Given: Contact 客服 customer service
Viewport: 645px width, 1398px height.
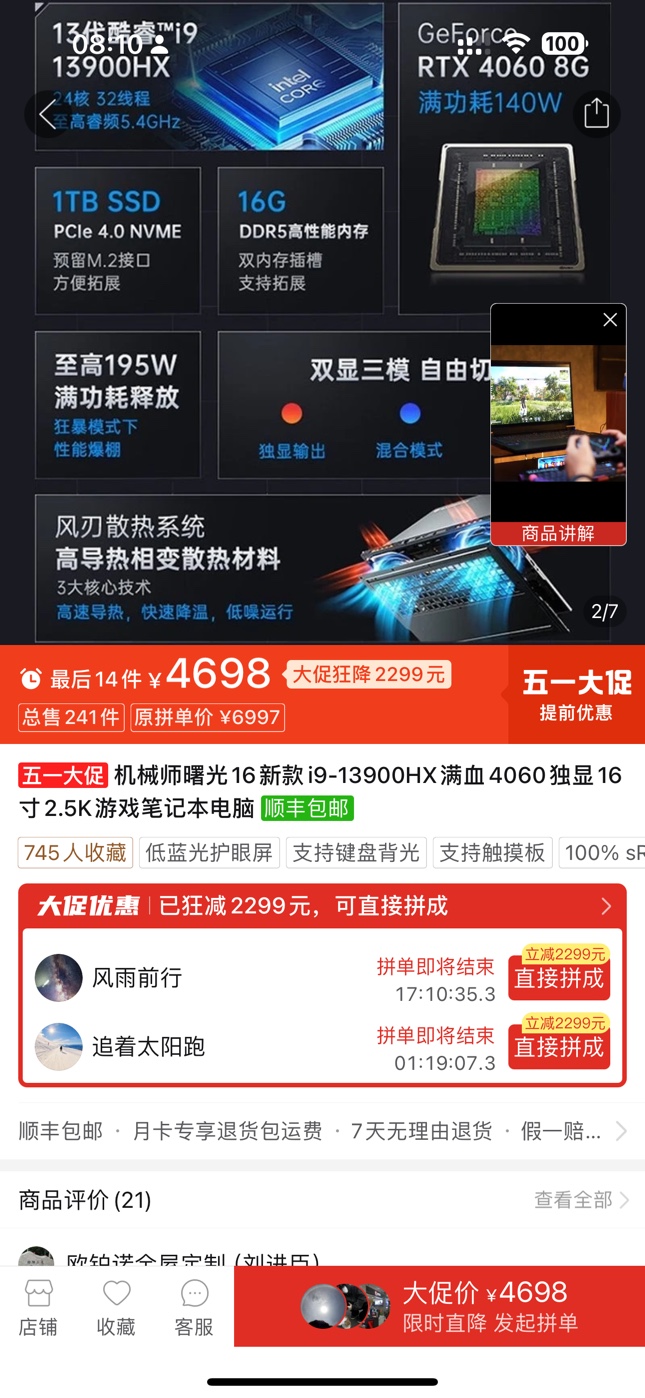Looking at the screenshot, I should (x=194, y=1308).
